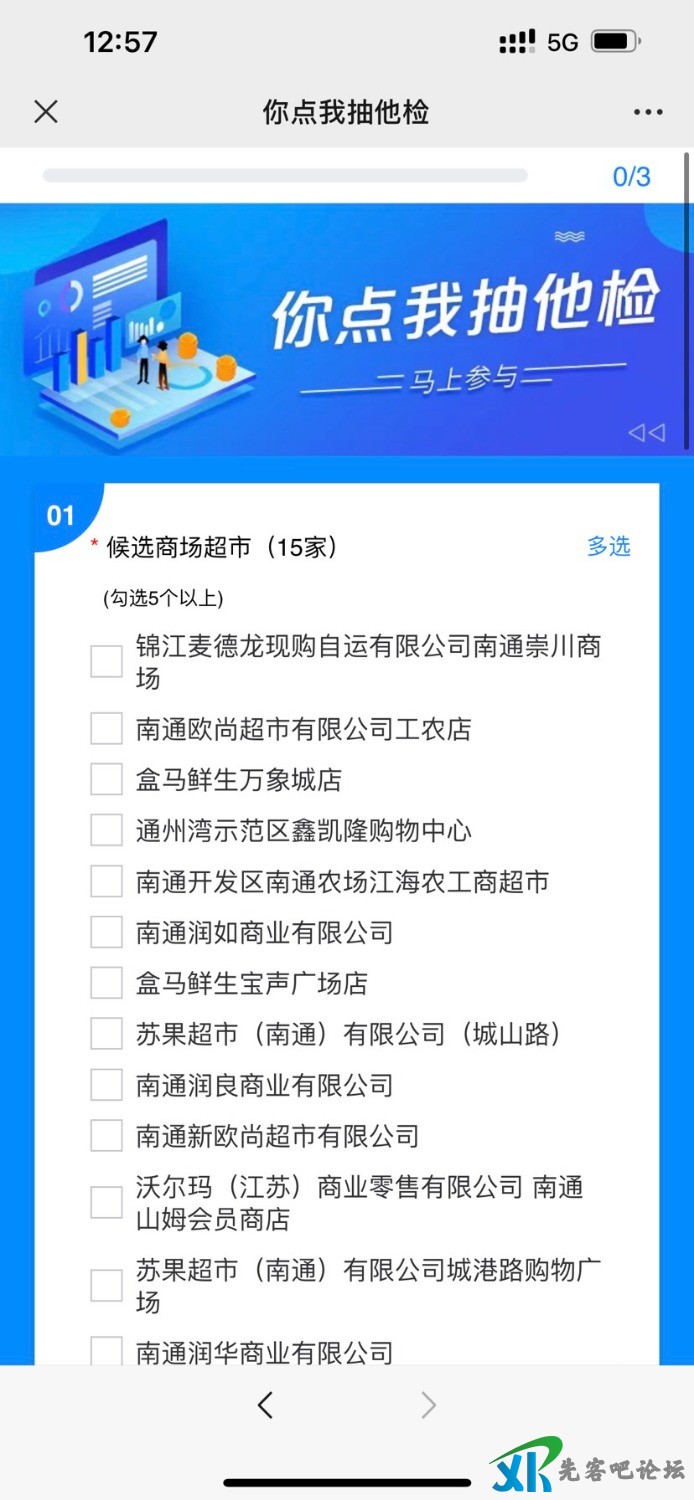The image size is (694, 1500).
Task: Check 盒马鲜生宝声广场店
Action: click(106, 983)
